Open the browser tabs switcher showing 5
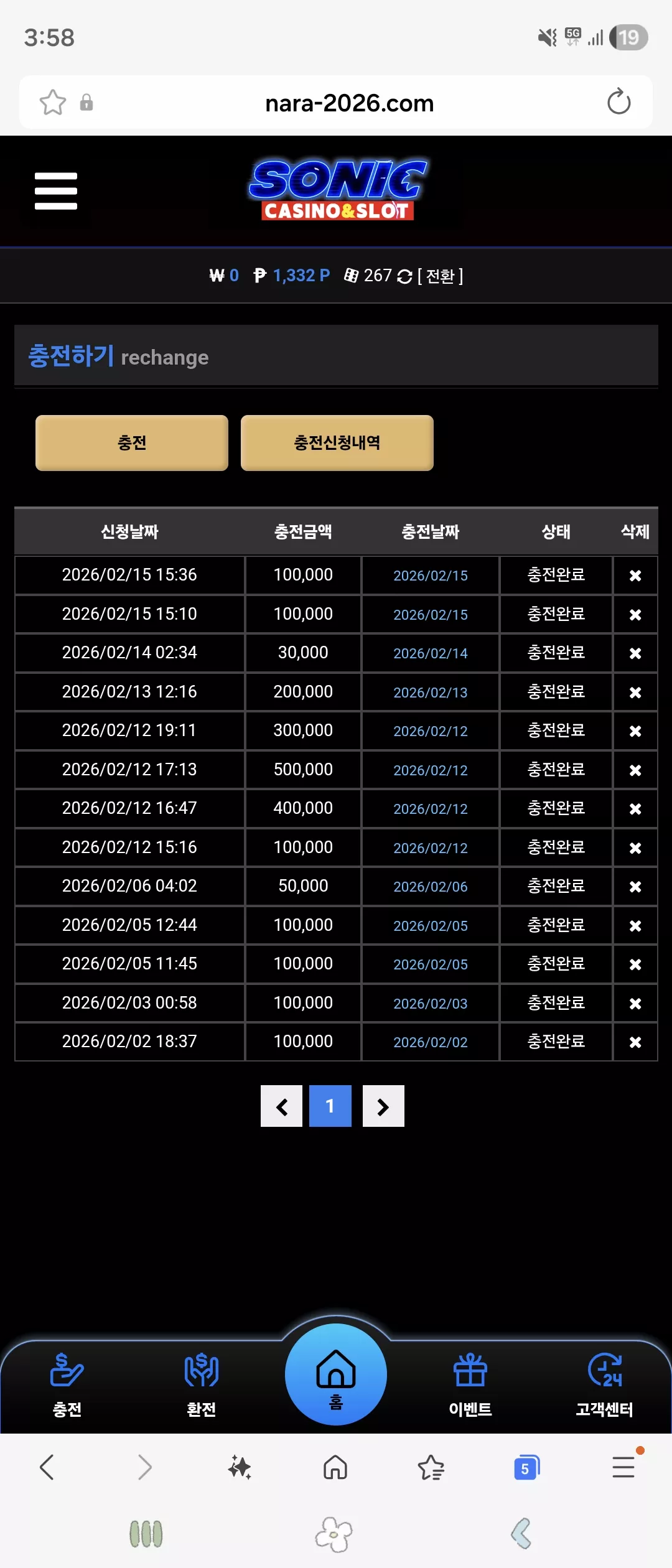This screenshot has height=1568, width=672. point(526,1468)
